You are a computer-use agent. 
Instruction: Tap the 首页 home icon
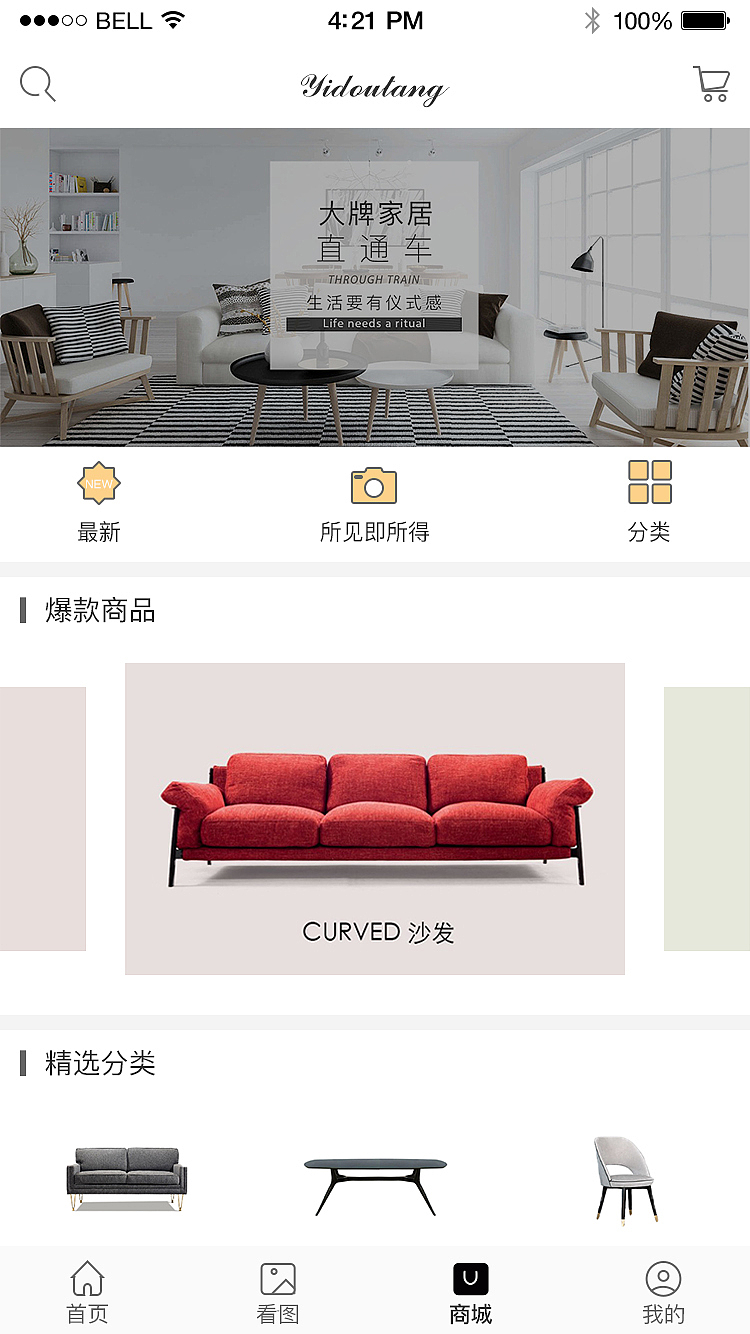(x=87, y=1278)
